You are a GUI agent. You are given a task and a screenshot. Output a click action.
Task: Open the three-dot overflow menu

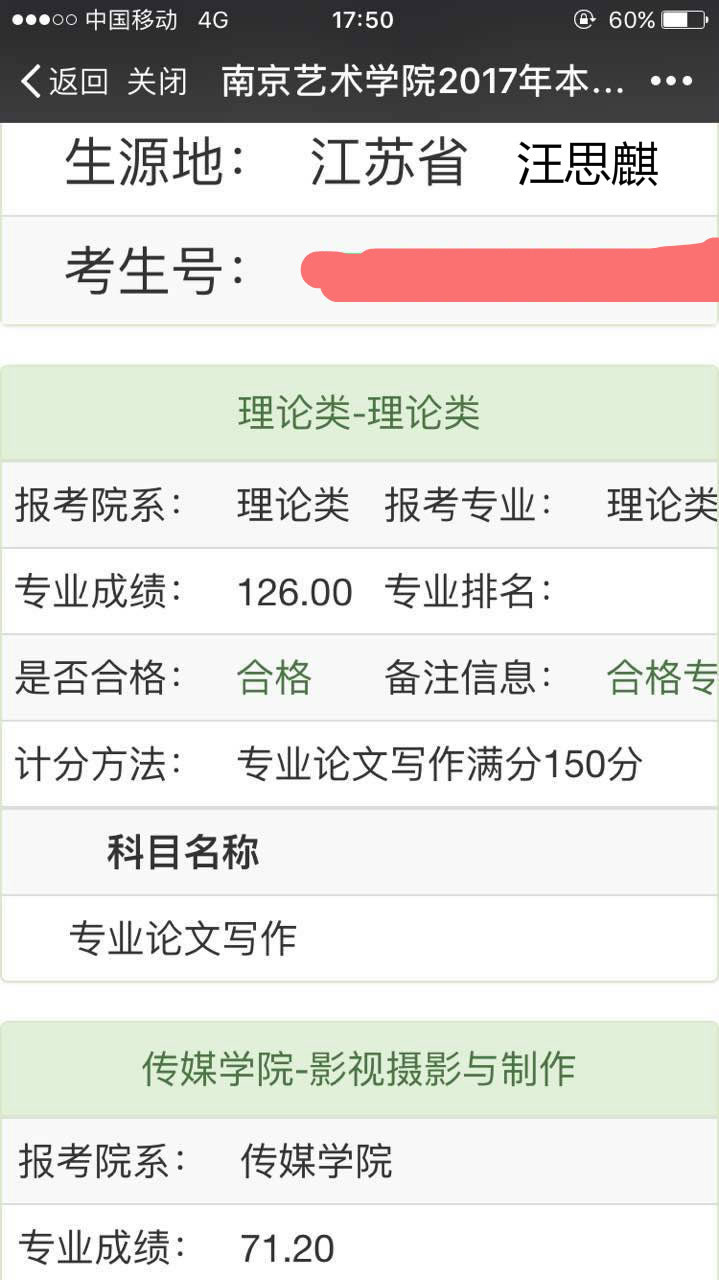point(671,81)
